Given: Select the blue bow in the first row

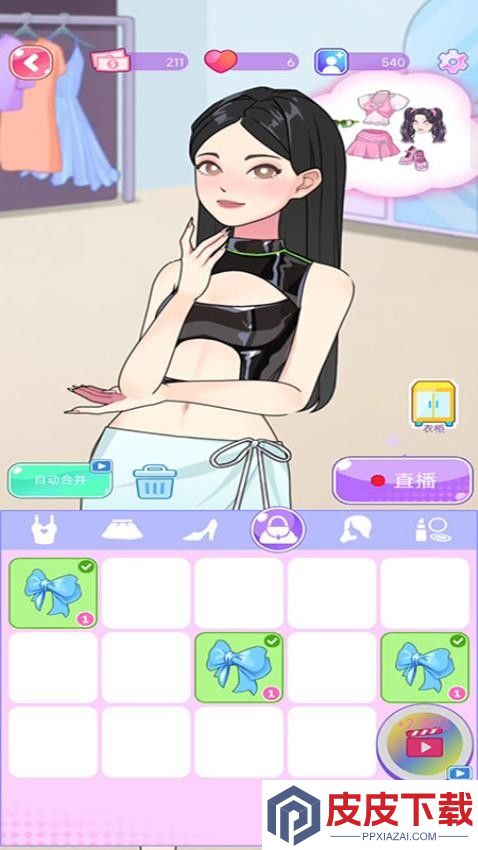Looking at the screenshot, I should click(x=53, y=593).
